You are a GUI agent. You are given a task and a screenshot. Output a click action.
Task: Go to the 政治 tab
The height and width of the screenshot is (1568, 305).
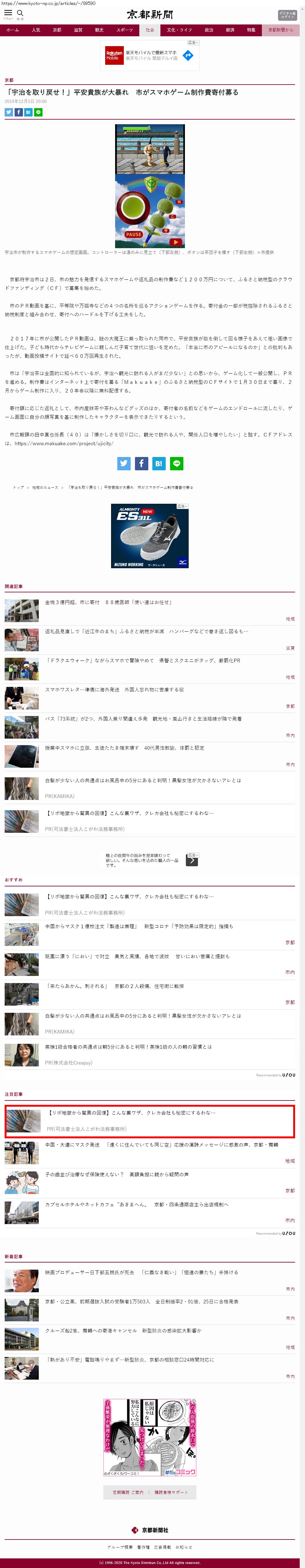209,30
